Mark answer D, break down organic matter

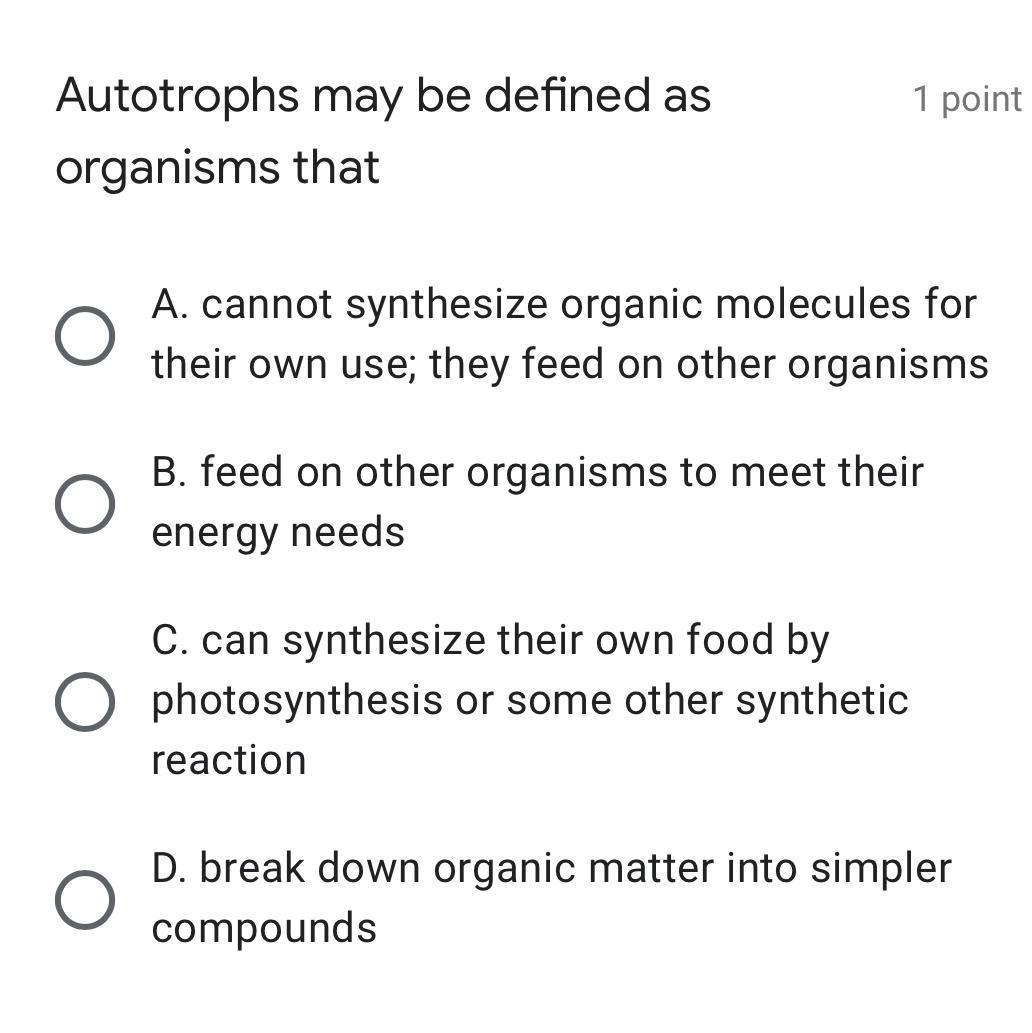pos(84,899)
